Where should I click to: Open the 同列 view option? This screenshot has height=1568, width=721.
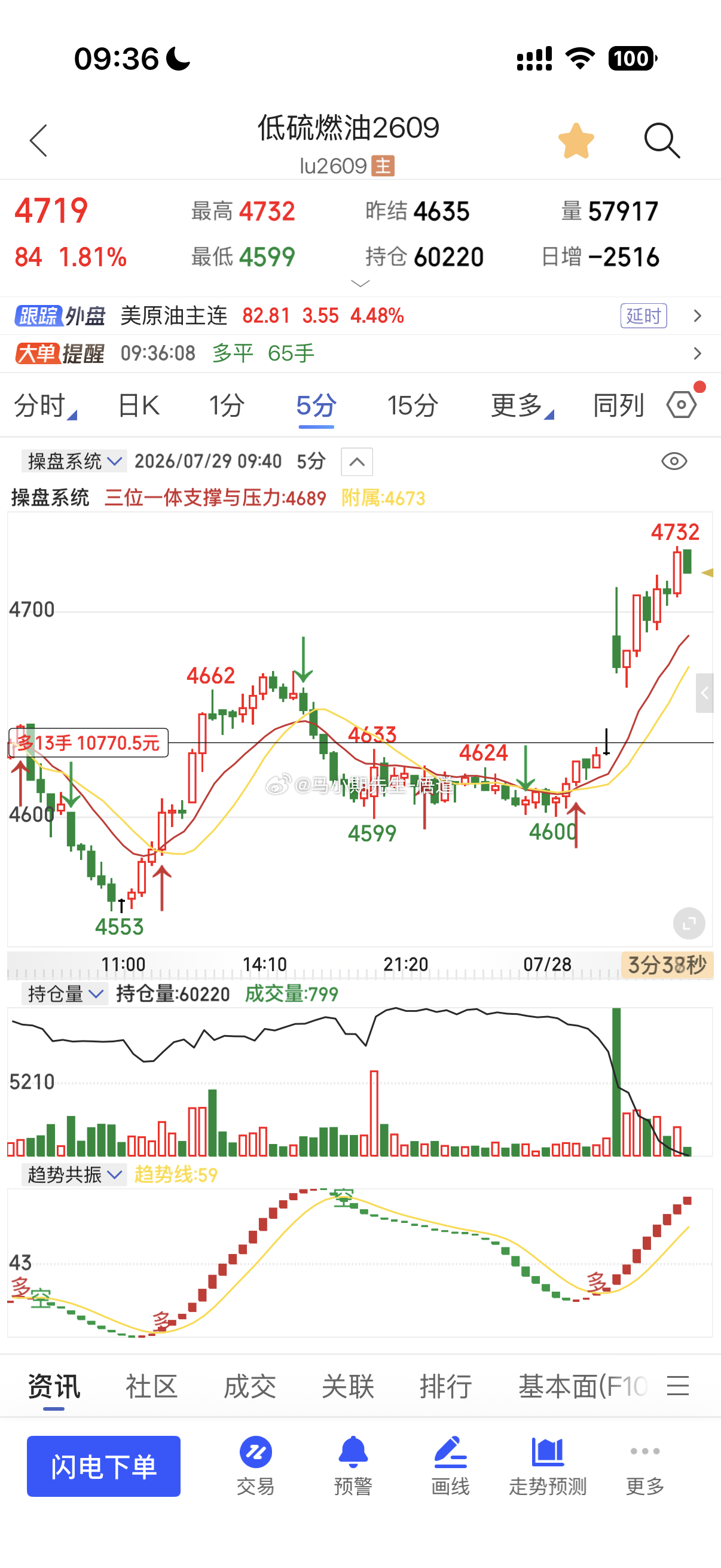tap(618, 405)
